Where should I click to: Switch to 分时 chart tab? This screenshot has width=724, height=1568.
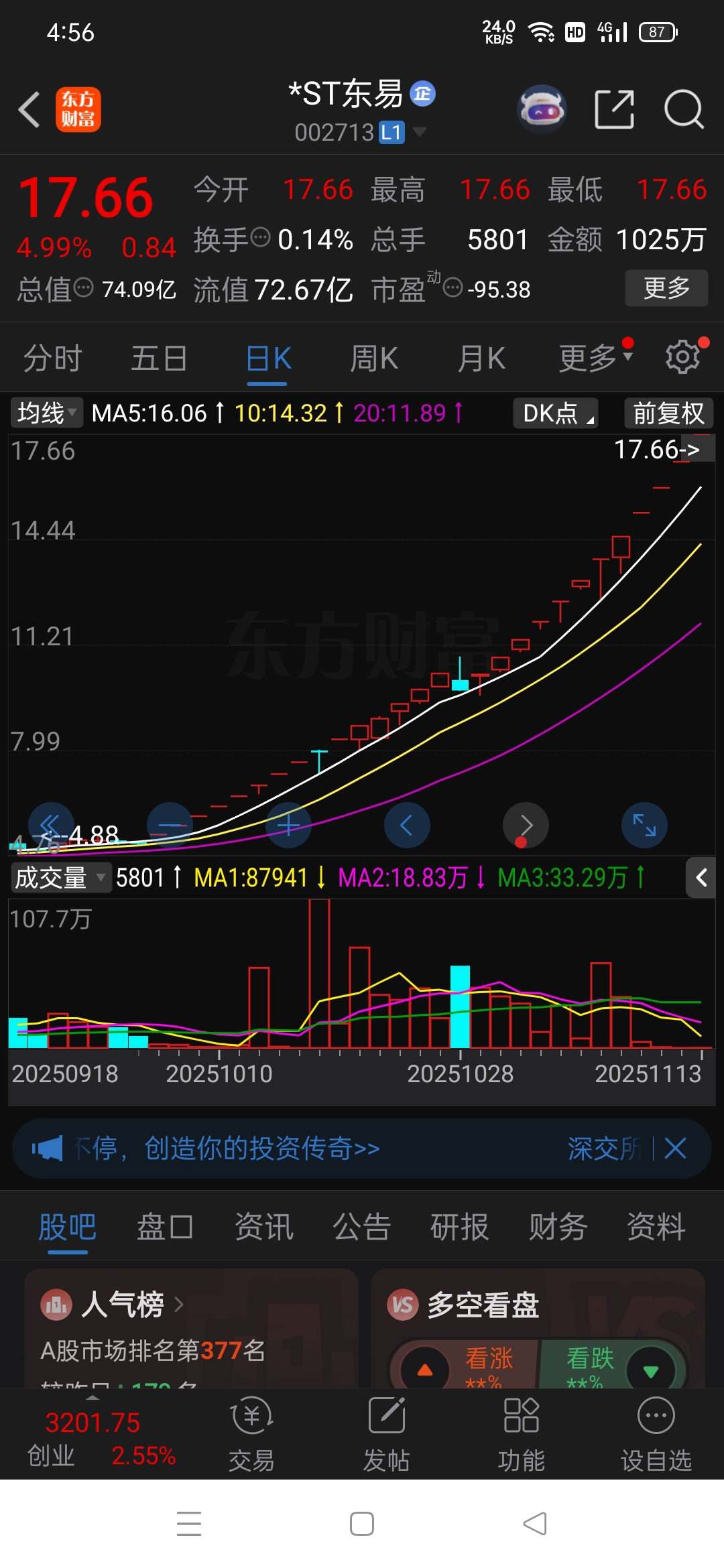click(x=52, y=358)
